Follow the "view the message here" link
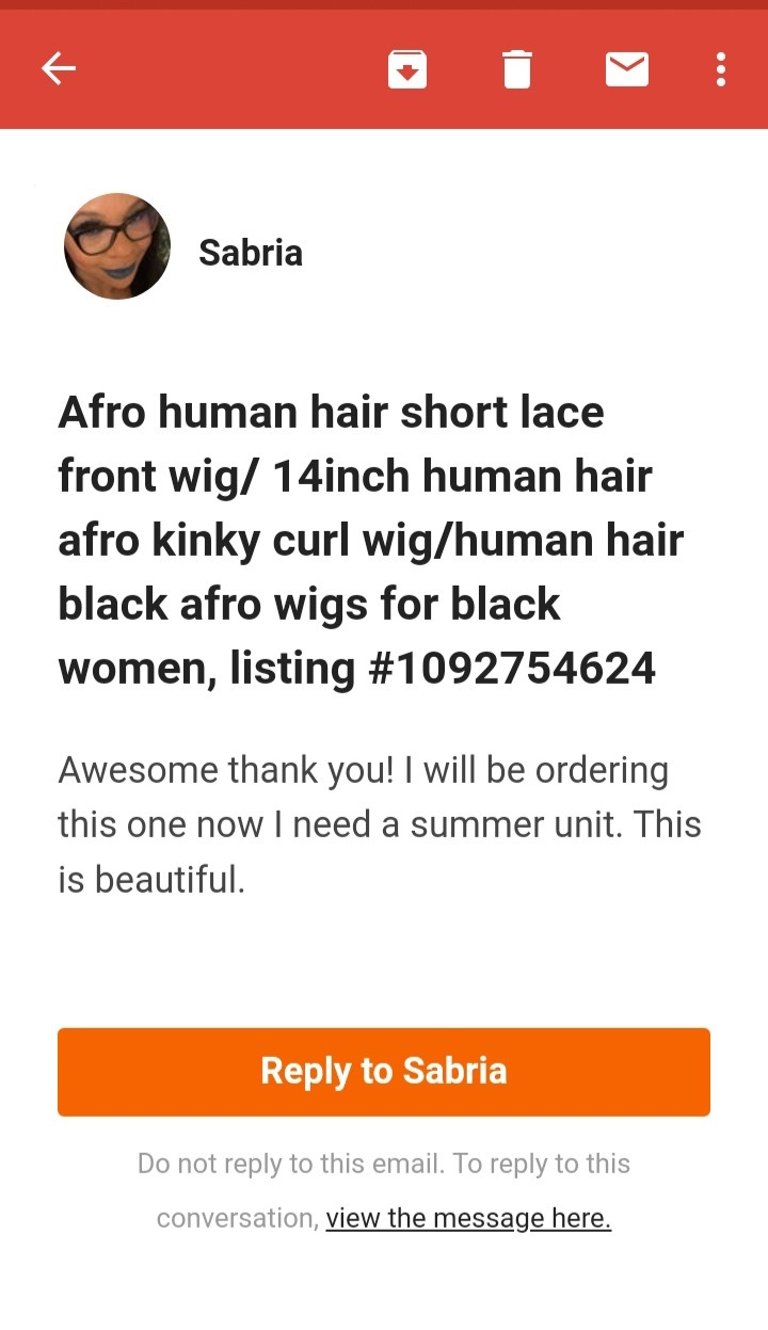 (468, 1218)
